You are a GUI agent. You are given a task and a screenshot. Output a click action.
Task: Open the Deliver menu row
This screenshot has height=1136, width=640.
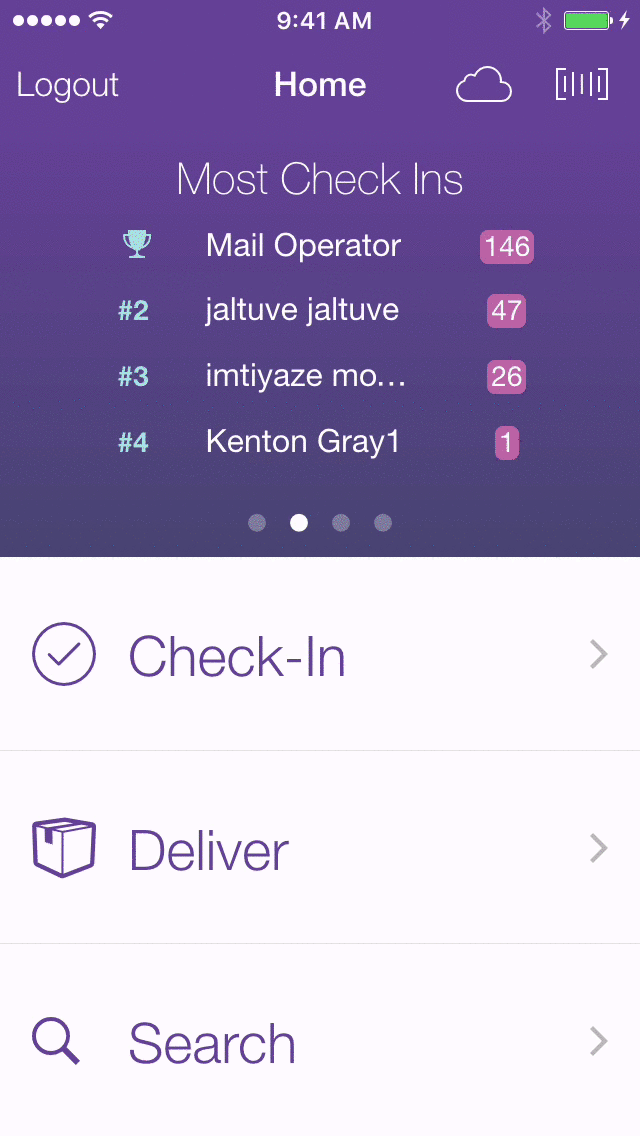[320, 847]
